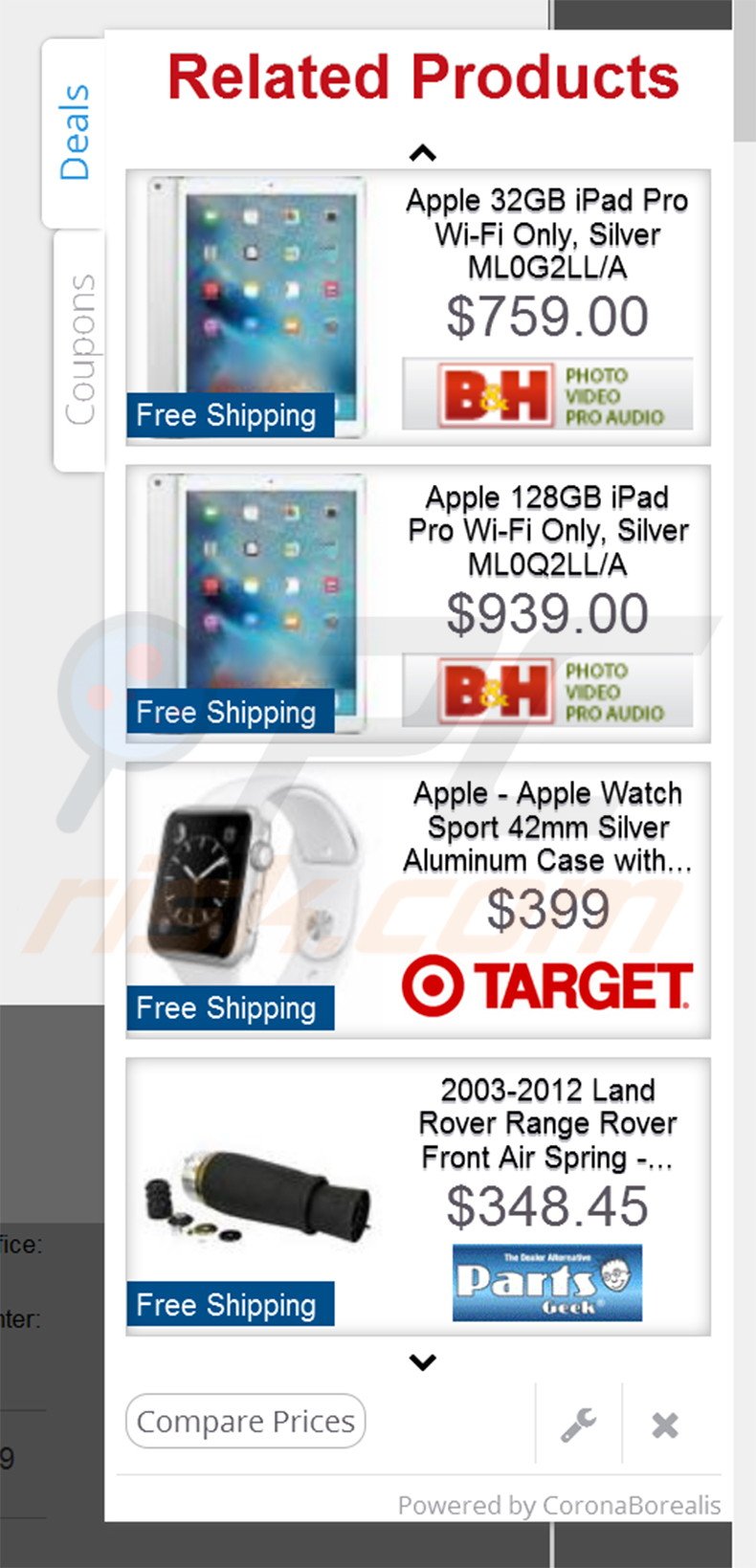Close the Related Products panel
This screenshot has width=756, height=1568.
[x=665, y=1425]
